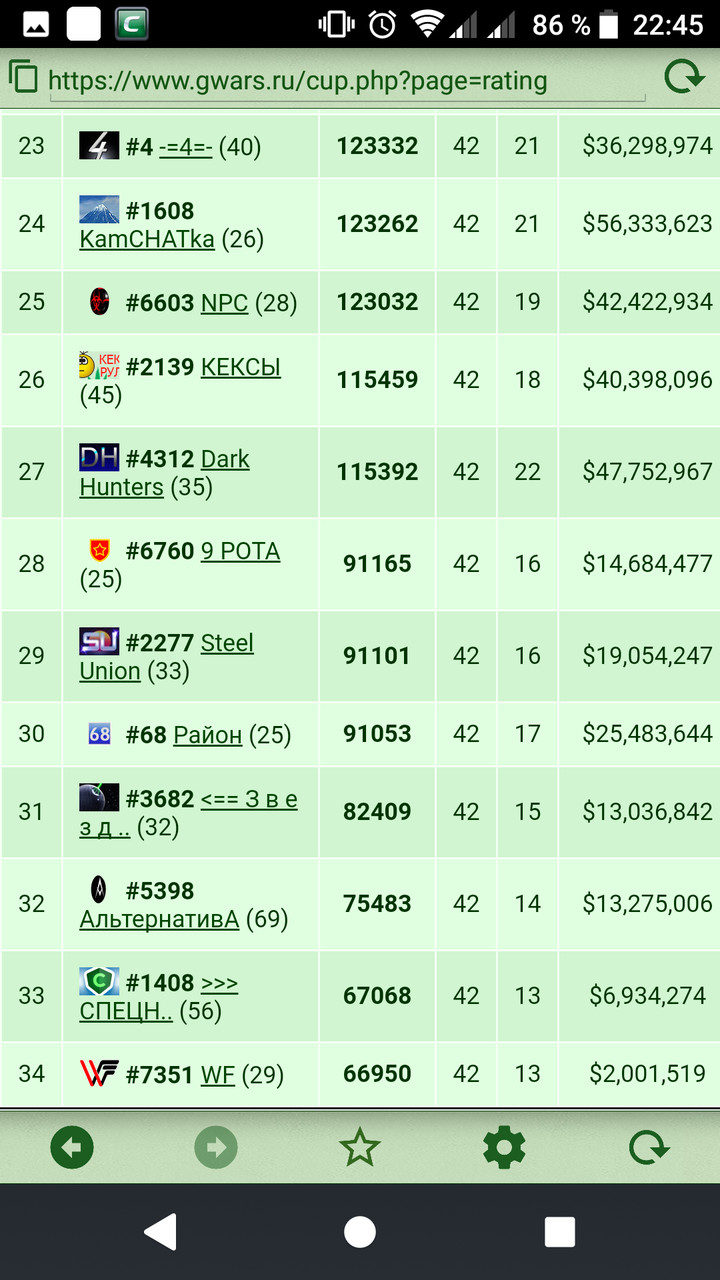Open the 9 РОТА syndicate link

click(240, 551)
